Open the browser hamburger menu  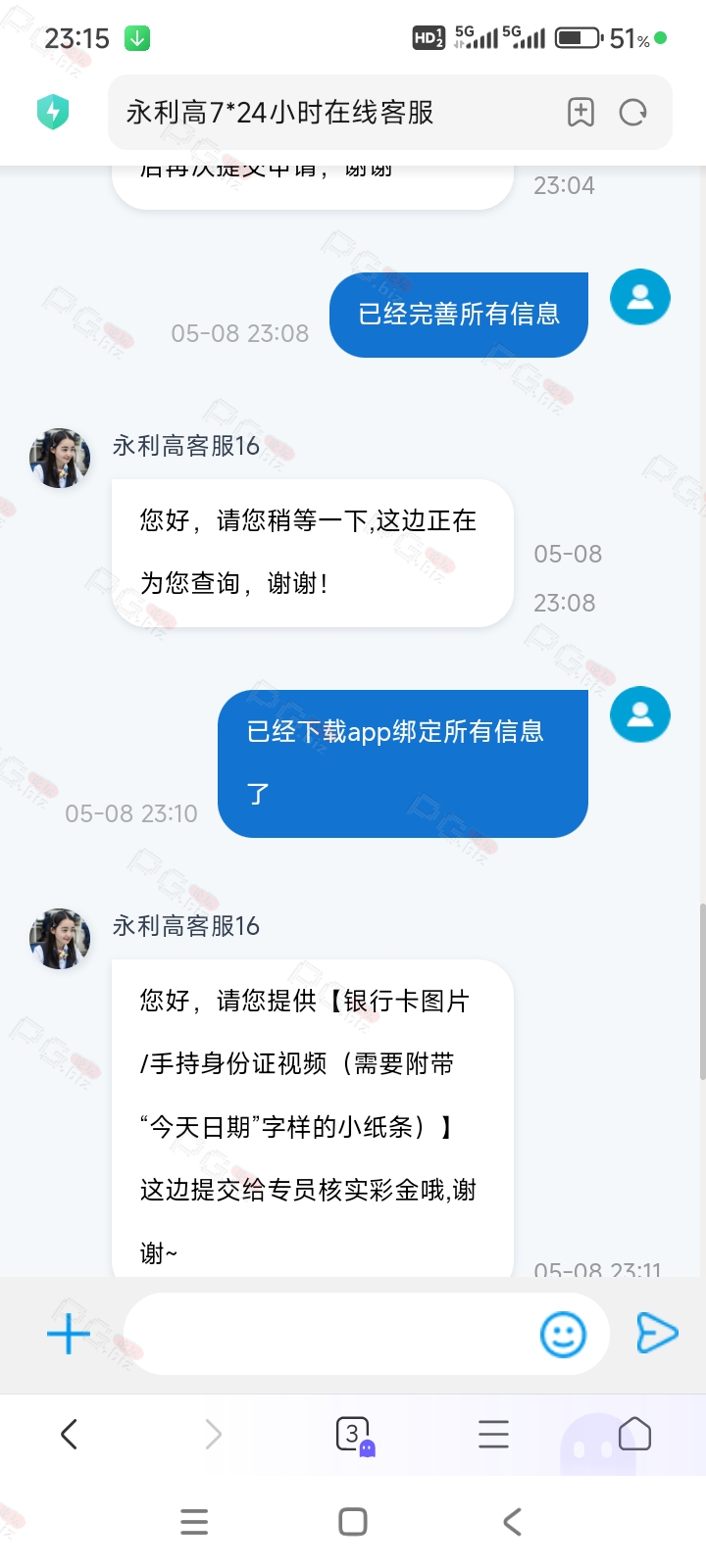[493, 1435]
